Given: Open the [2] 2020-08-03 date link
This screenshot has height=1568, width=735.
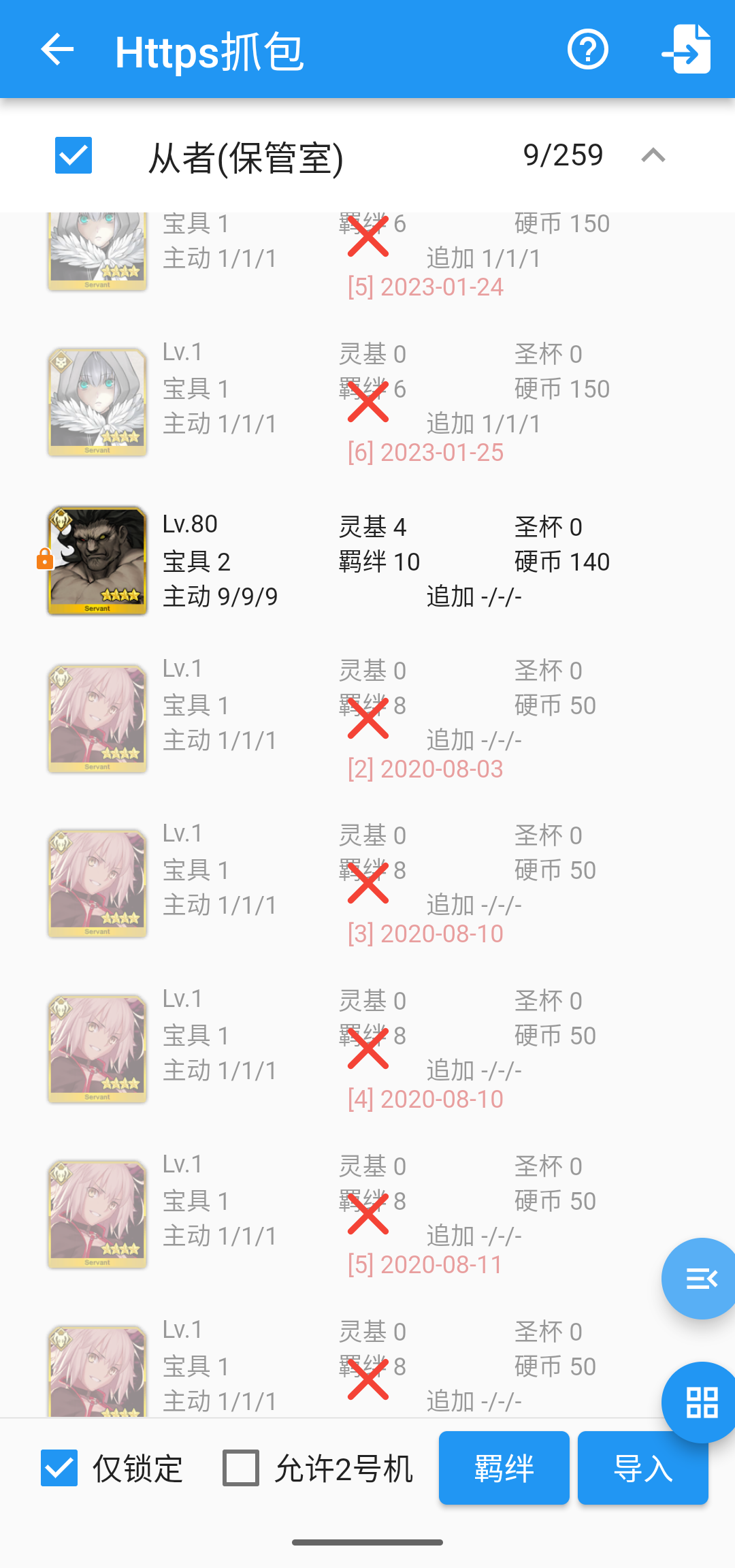Looking at the screenshot, I should [427, 768].
